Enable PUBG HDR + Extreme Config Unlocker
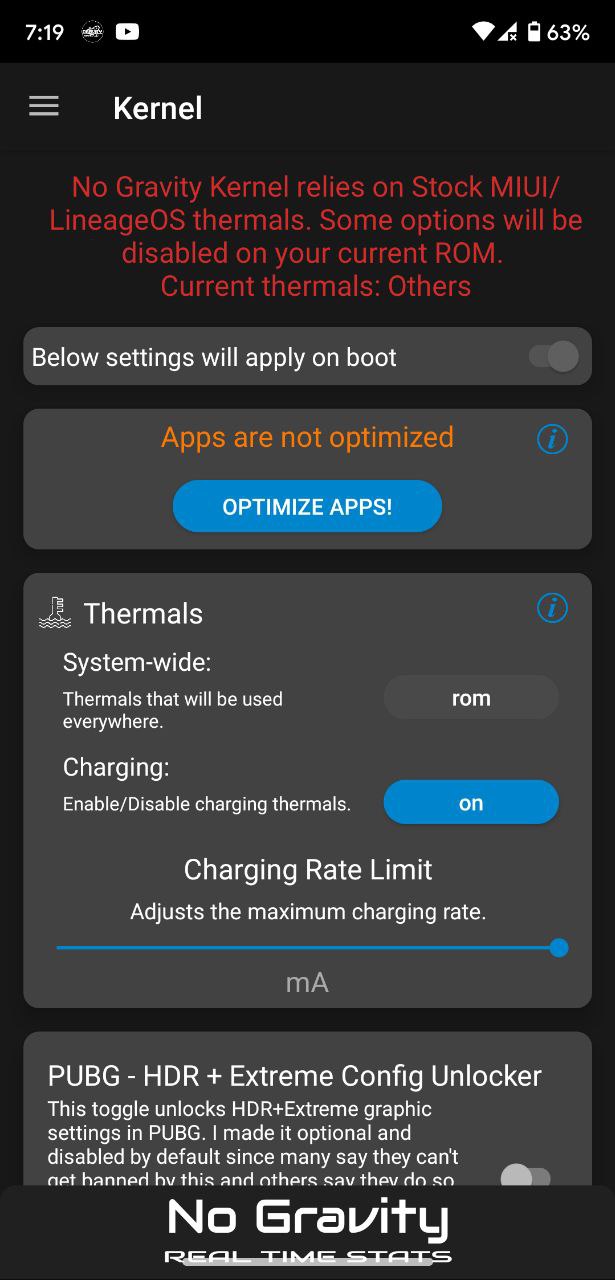Screen dimensions: 615x1280 point(526,1176)
